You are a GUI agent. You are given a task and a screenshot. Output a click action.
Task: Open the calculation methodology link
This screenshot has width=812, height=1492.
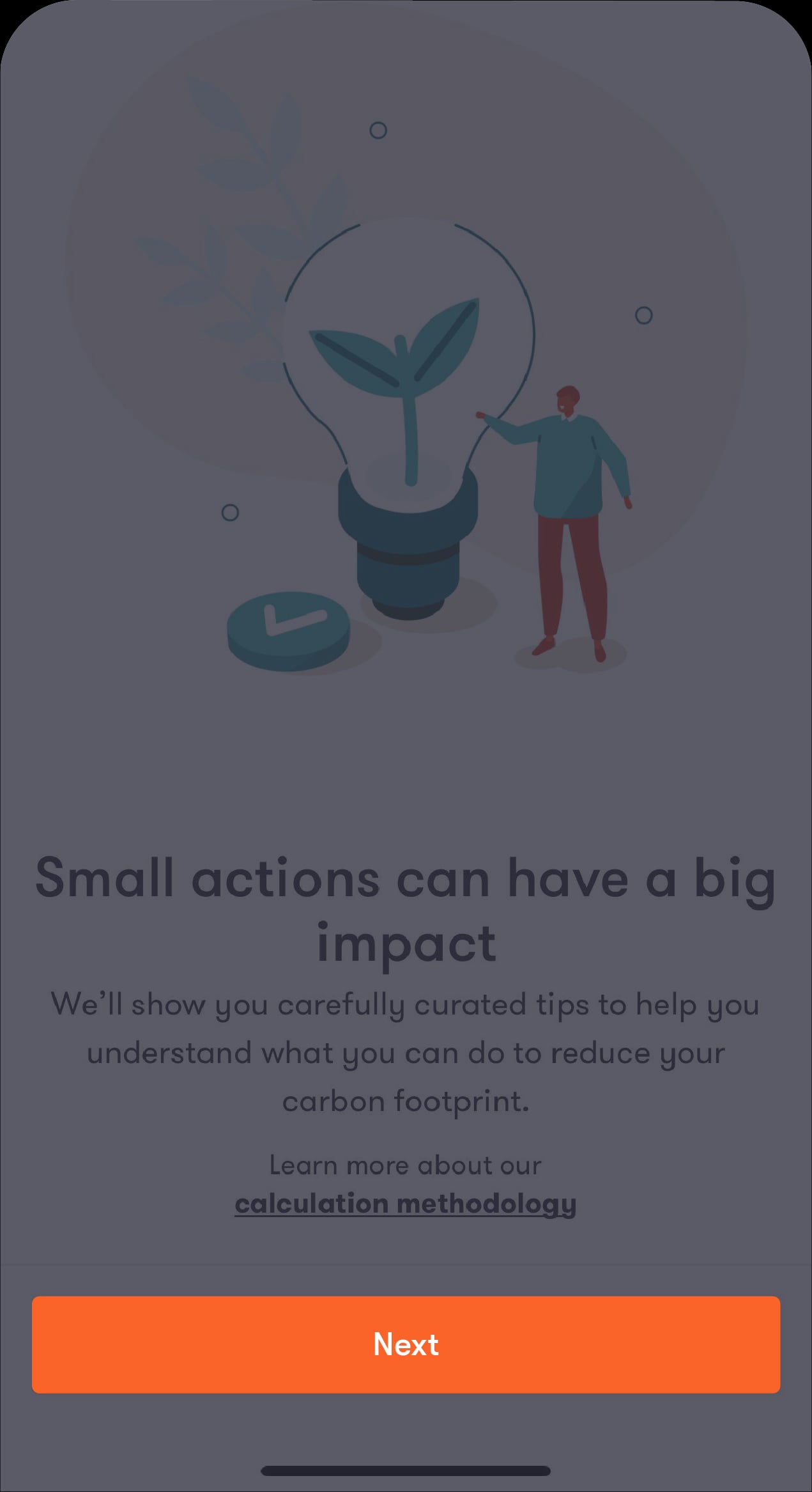click(406, 1204)
